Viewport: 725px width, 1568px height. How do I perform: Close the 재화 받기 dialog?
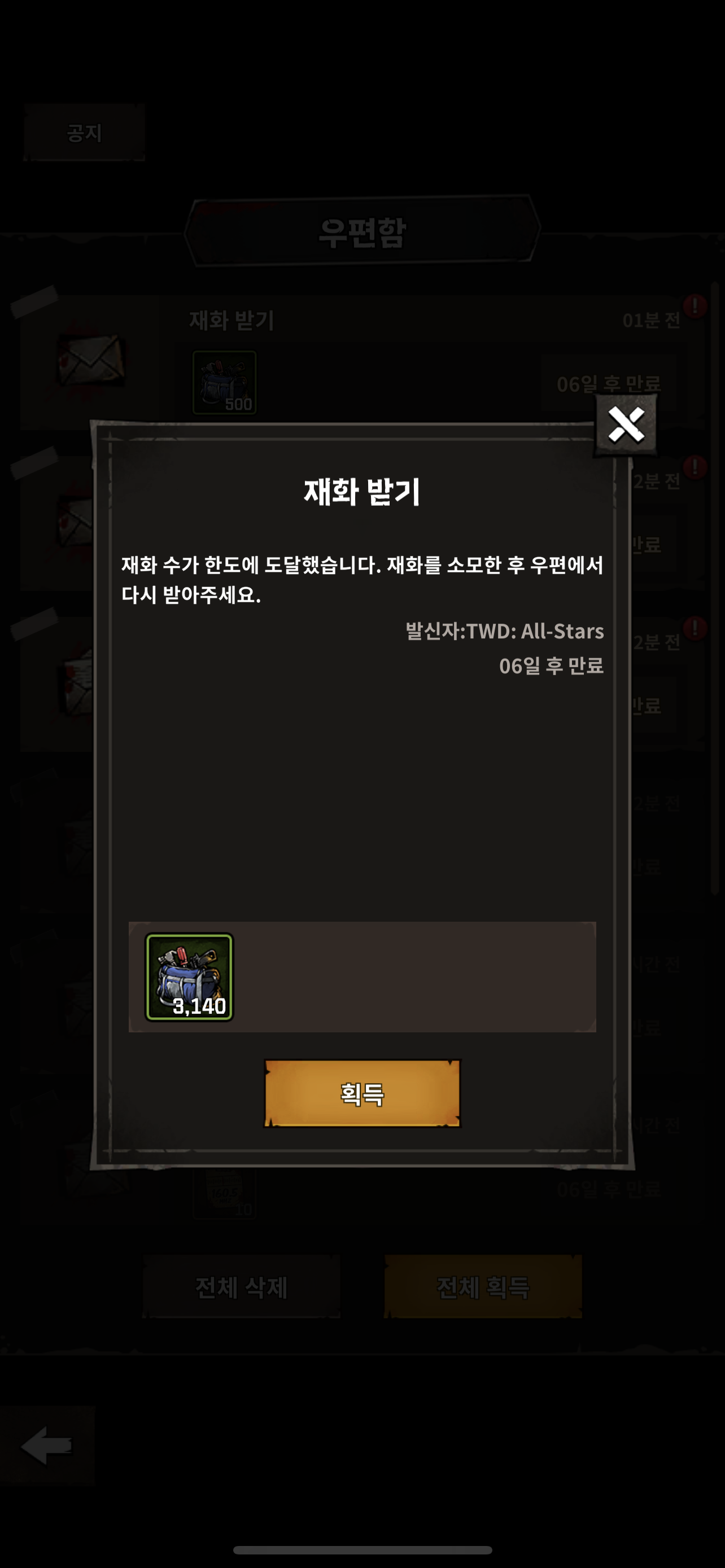[x=626, y=424]
